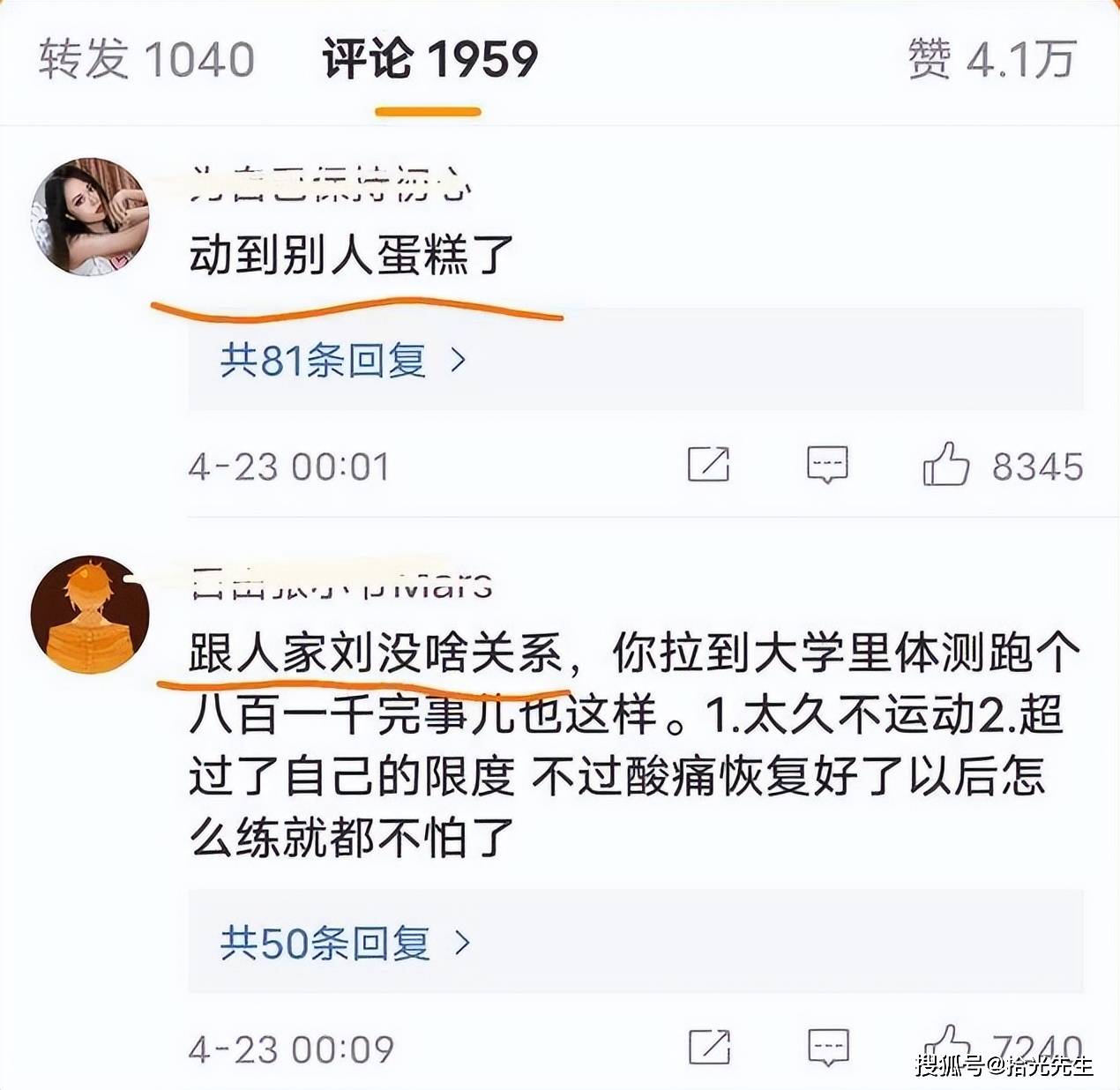Repost the 4-23 00:09 comment
Viewport: 1120px width, 1090px height.
pos(708,1047)
